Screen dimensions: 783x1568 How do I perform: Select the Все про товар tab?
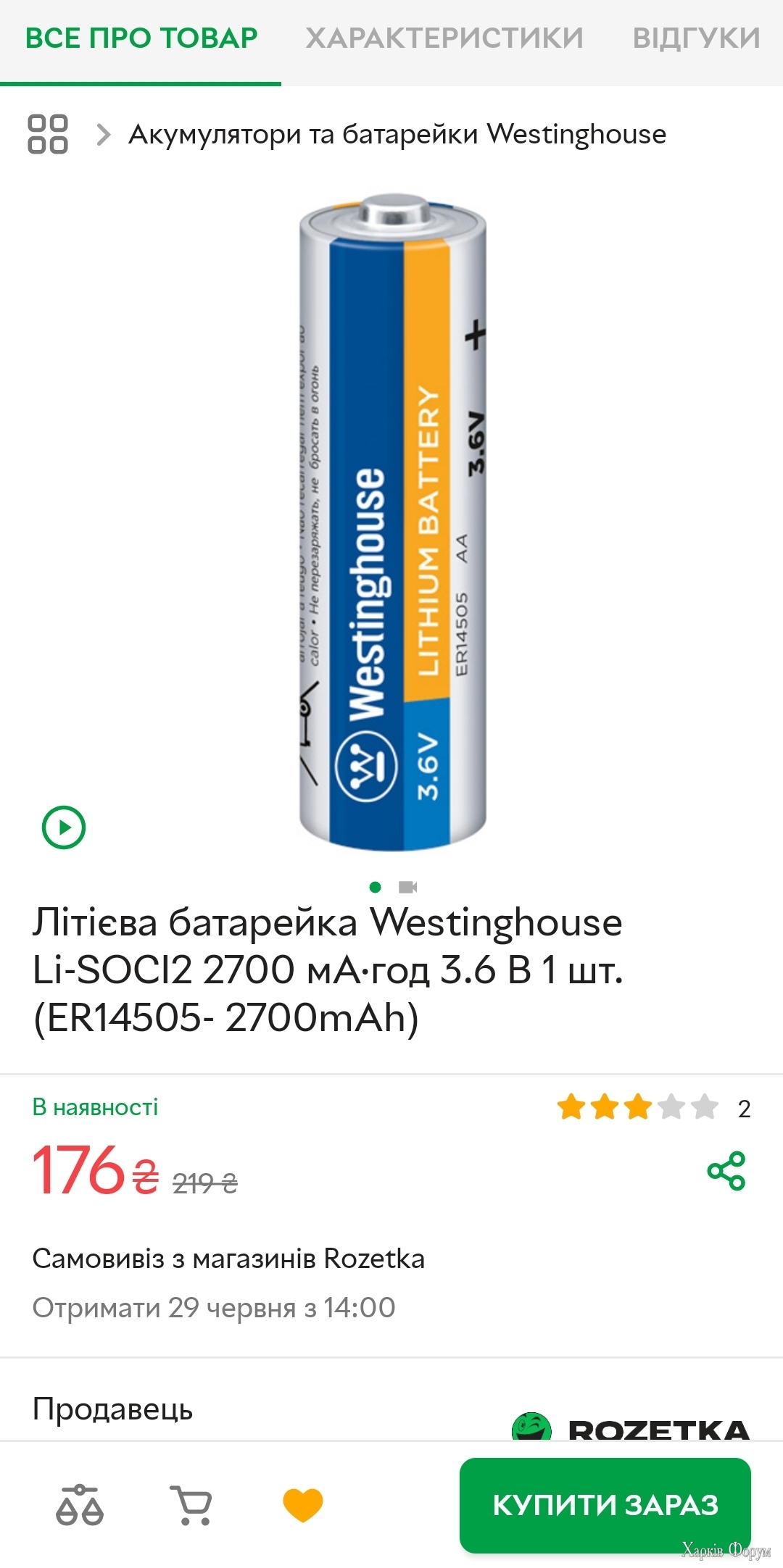[141, 38]
